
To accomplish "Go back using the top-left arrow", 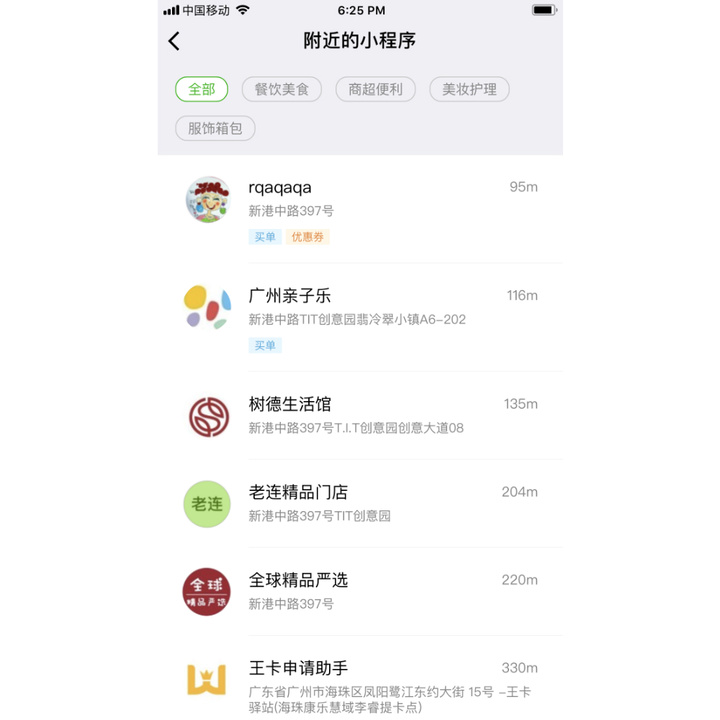I will point(175,41).
